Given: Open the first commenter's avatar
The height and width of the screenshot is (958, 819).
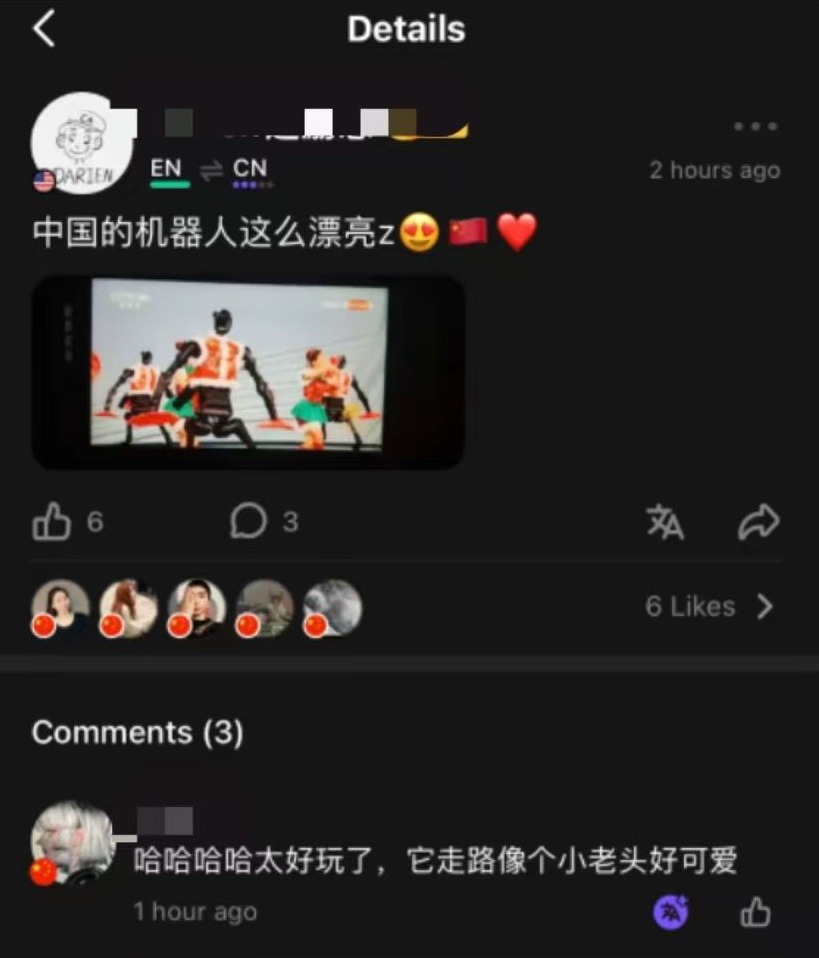Looking at the screenshot, I should pos(72,842).
